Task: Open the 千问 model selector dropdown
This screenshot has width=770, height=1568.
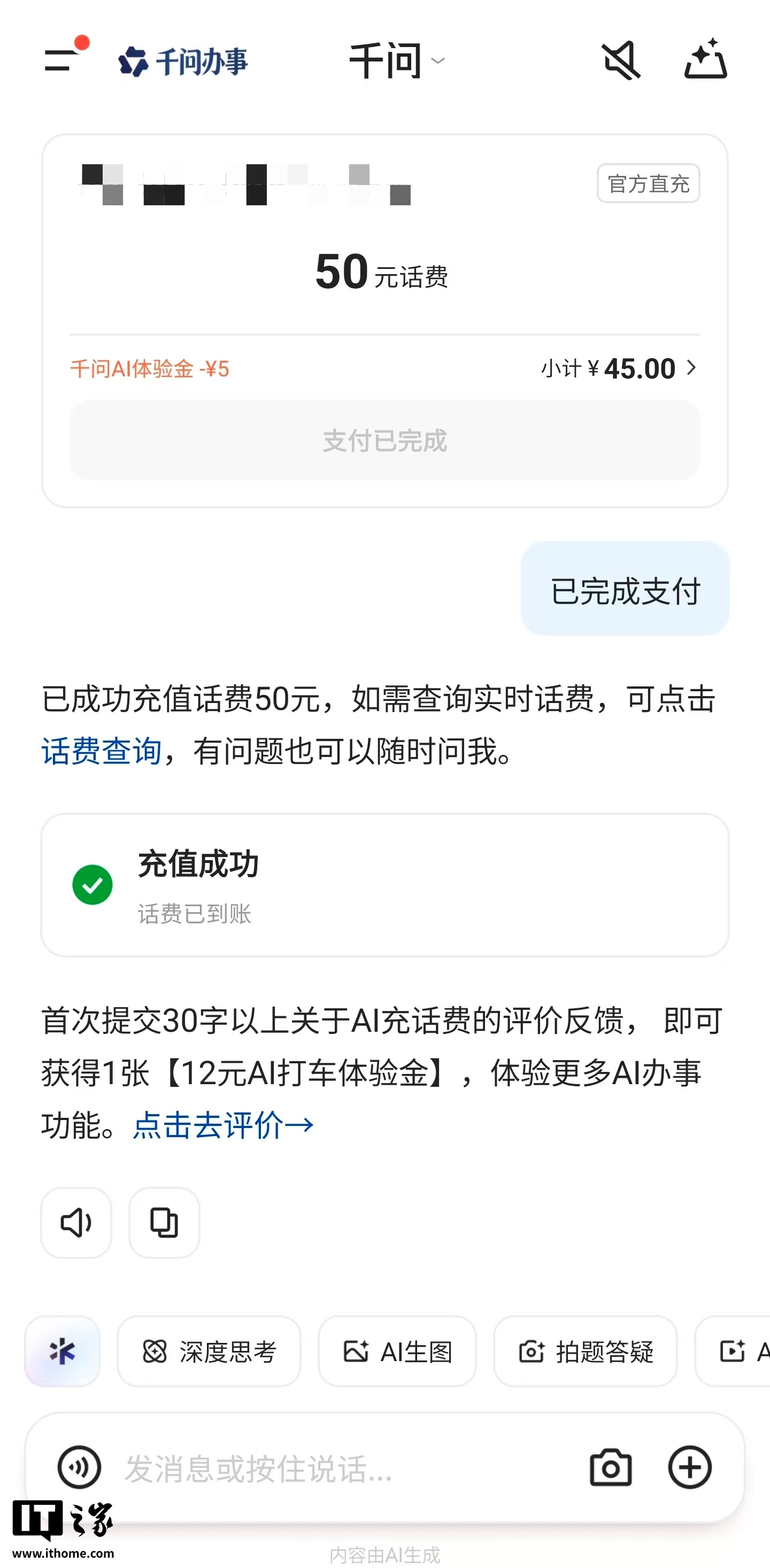Action: [396, 61]
